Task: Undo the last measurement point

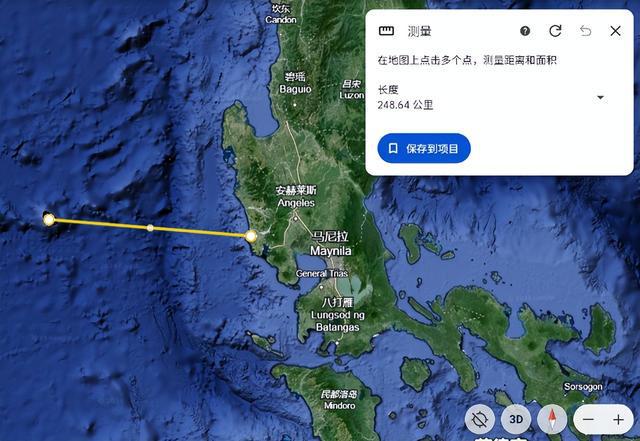Action: point(585,31)
